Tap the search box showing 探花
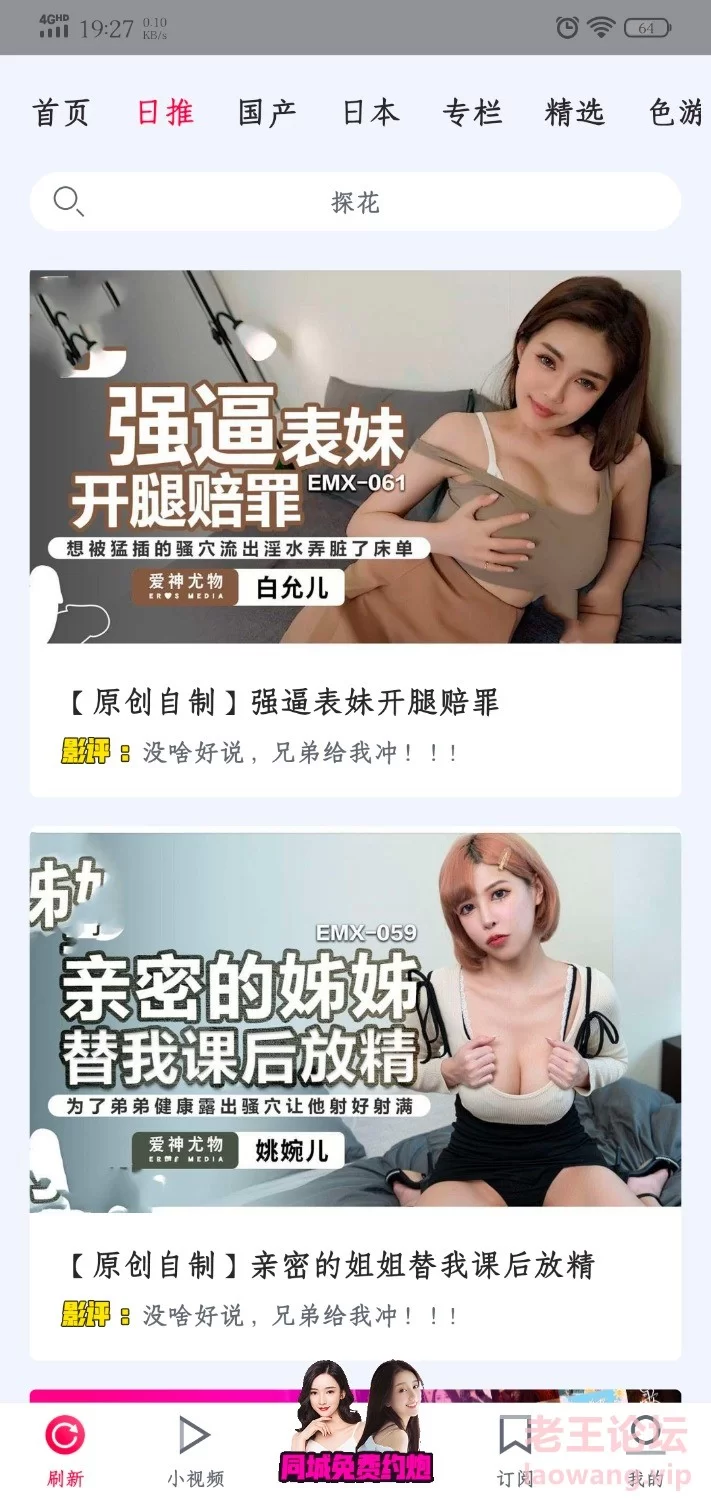Image resolution: width=711 pixels, height=1500 pixels. pyautogui.click(x=355, y=202)
